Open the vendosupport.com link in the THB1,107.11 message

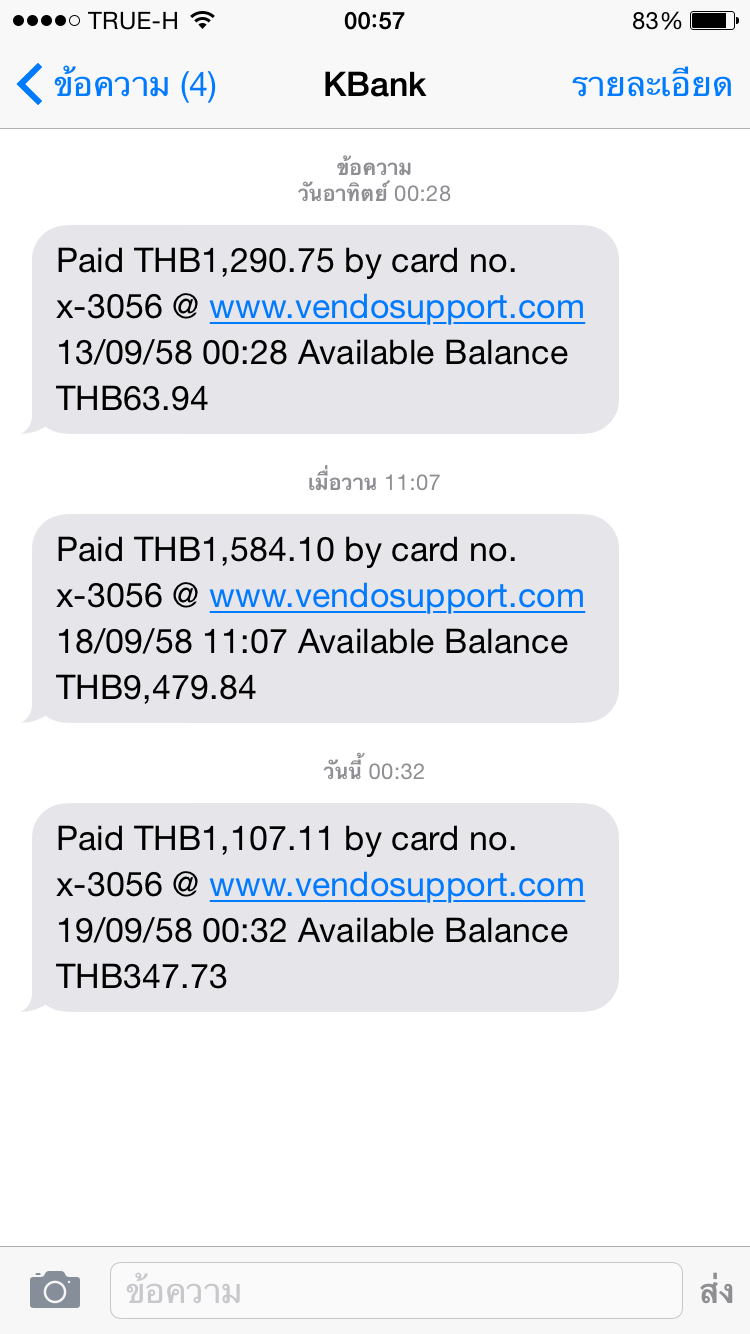coord(397,885)
